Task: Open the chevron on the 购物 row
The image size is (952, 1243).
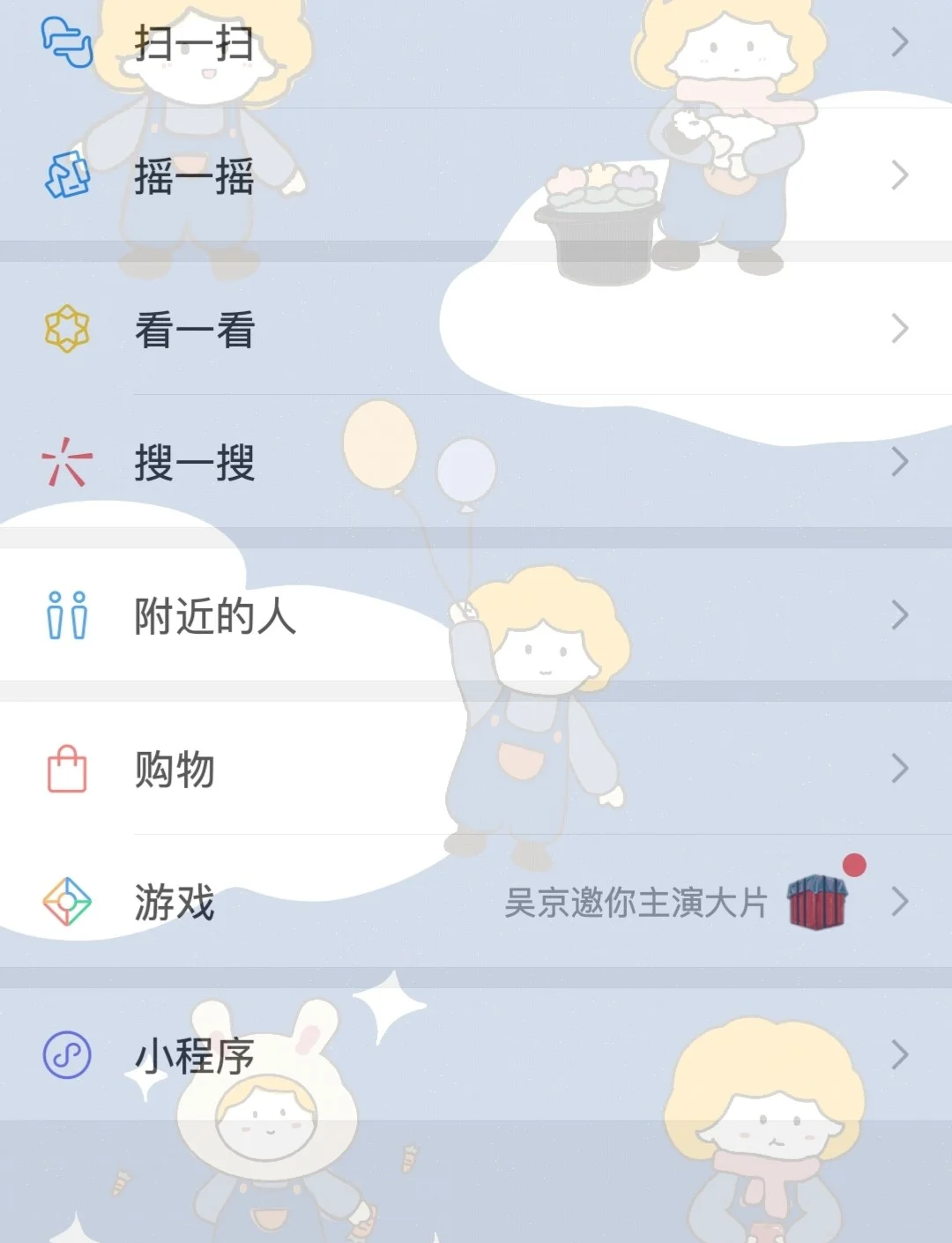Action: click(898, 768)
